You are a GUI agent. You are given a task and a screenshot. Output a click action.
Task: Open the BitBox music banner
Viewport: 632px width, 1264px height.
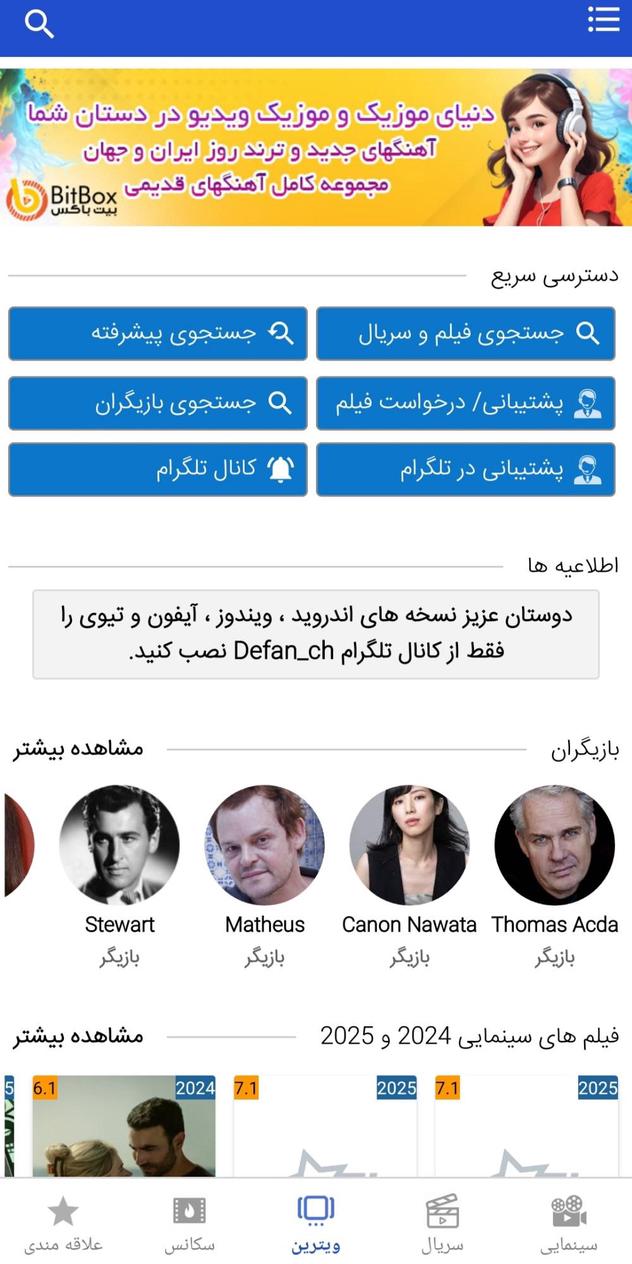click(x=316, y=147)
